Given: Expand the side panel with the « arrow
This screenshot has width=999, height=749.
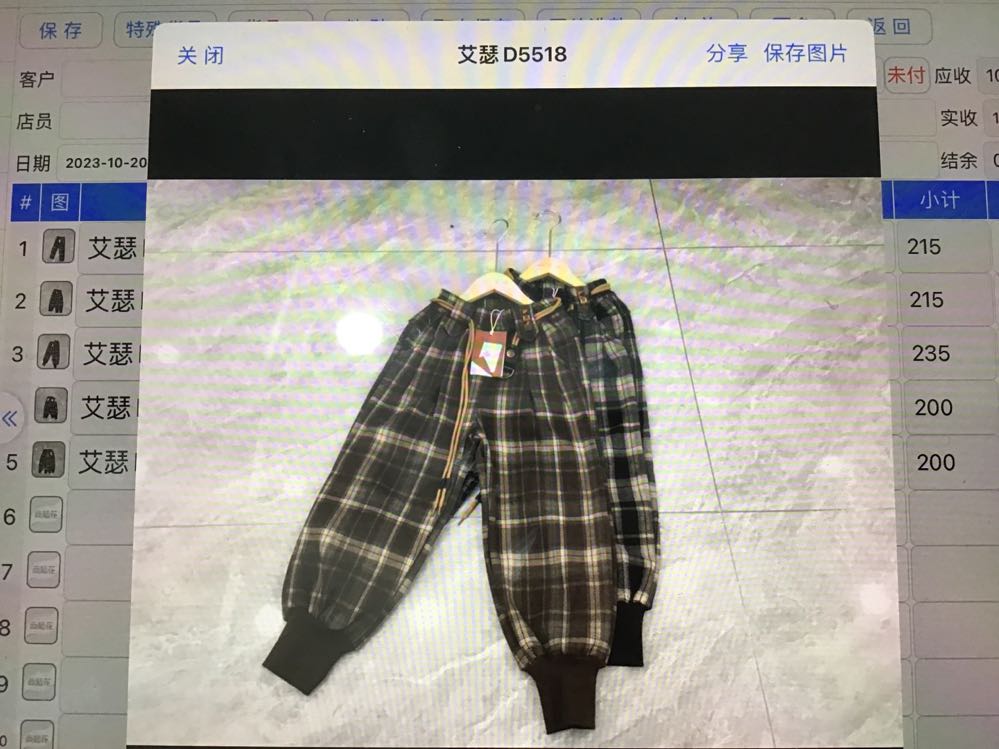Looking at the screenshot, I should pyautogui.click(x=10, y=418).
